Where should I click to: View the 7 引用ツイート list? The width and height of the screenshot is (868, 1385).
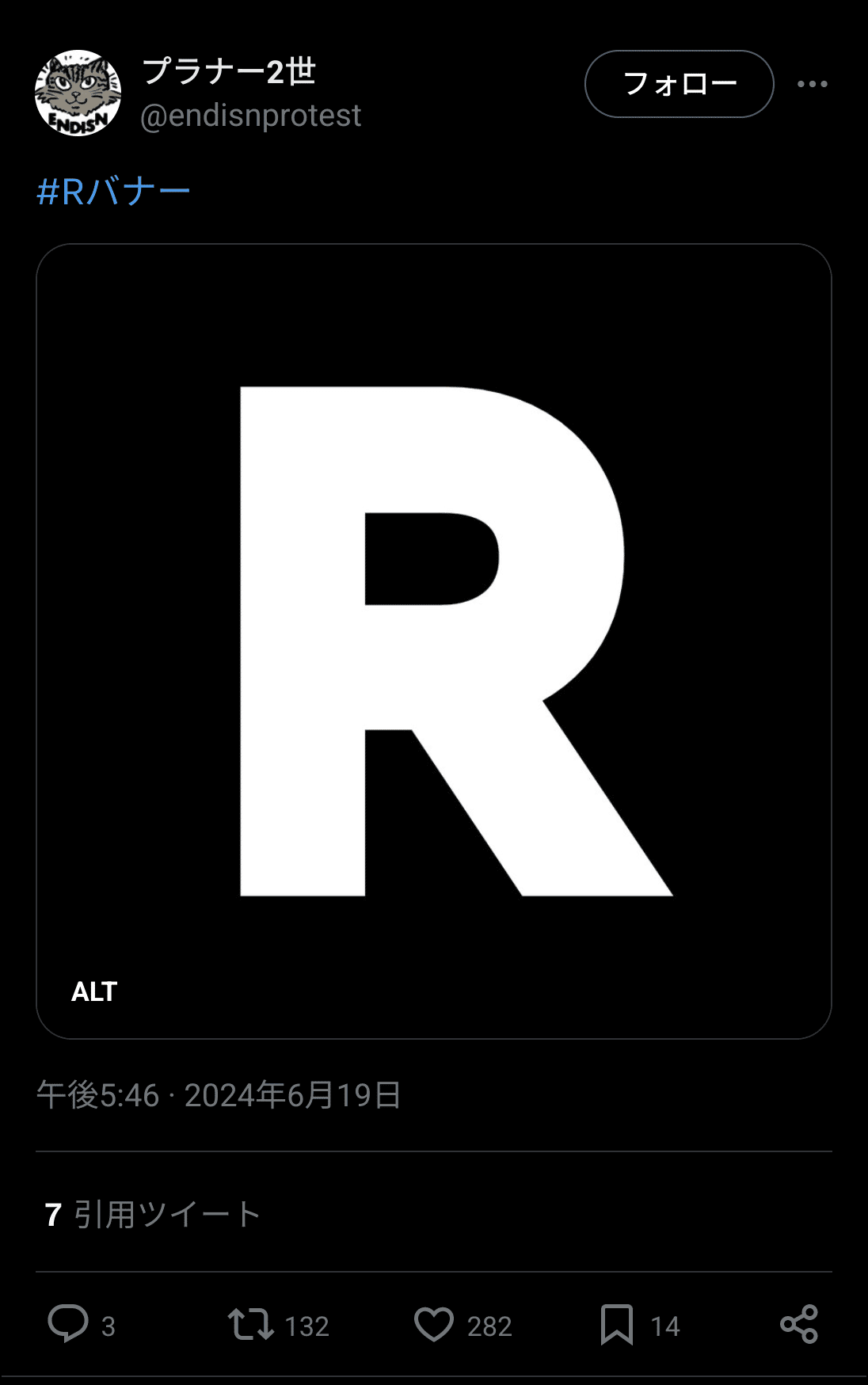coord(153,1214)
